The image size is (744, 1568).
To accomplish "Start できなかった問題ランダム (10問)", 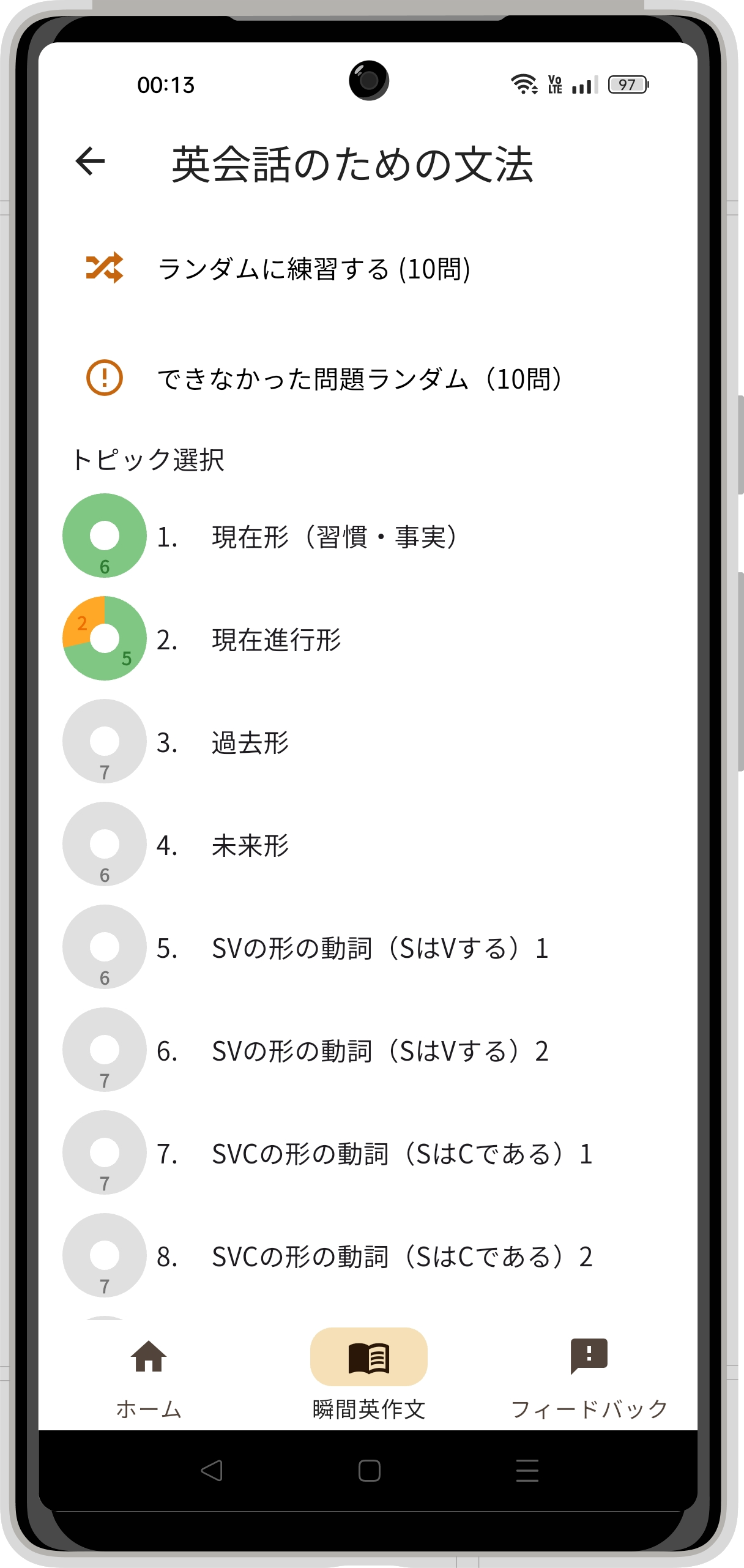I will (359, 379).
